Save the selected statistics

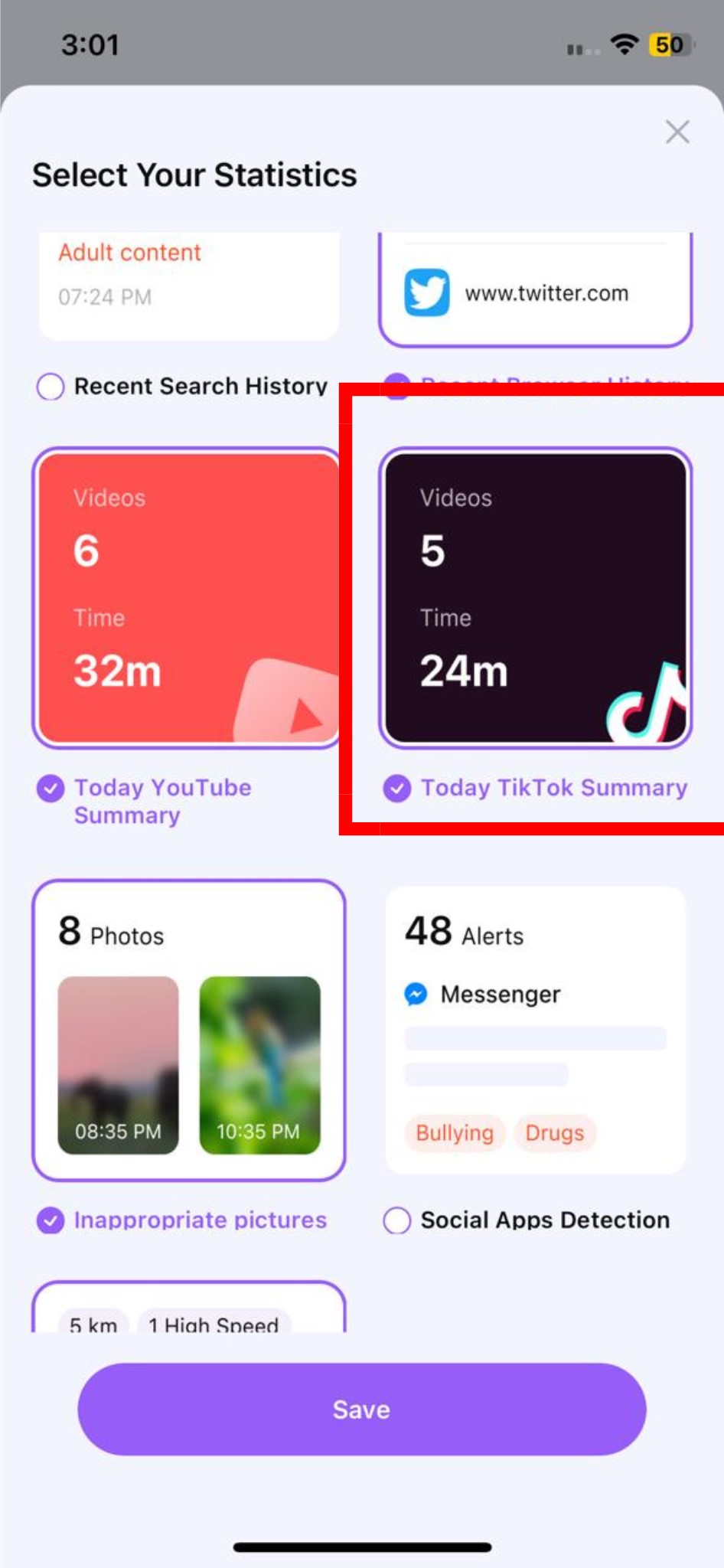(x=361, y=1409)
